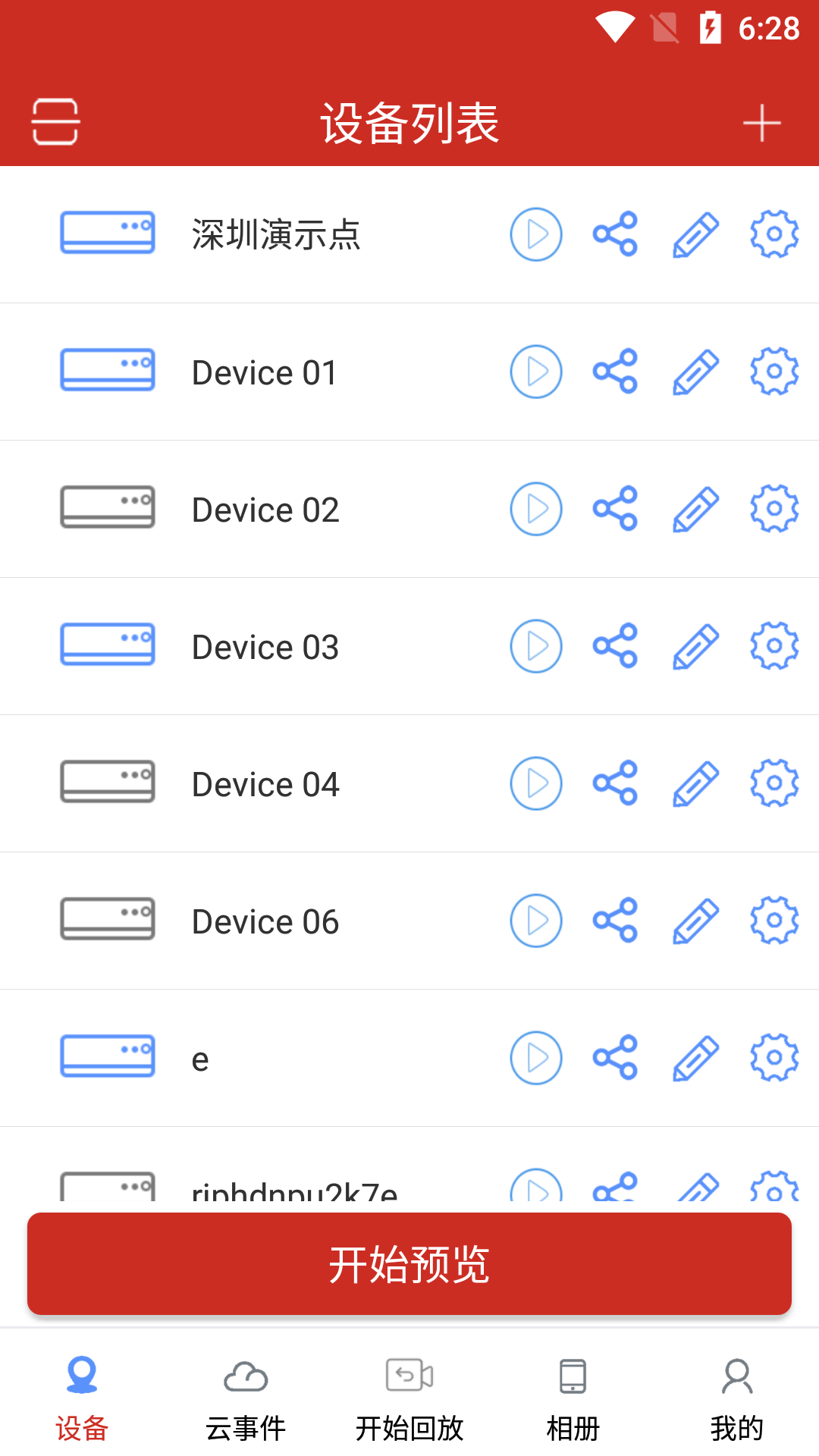
Task: Open settings gear for Device 03
Action: [x=773, y=646]
